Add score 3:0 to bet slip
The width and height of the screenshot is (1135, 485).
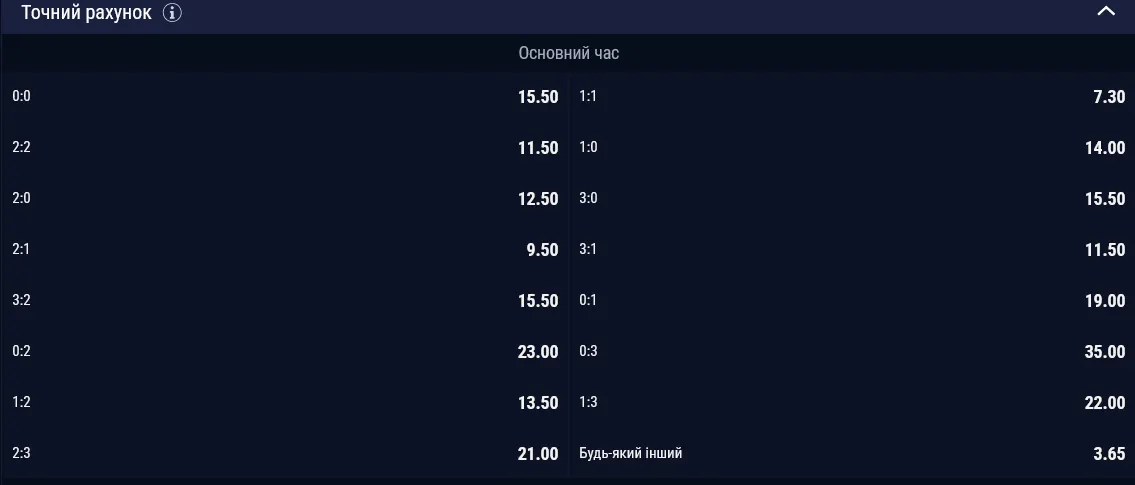click(x=852, y=199)
